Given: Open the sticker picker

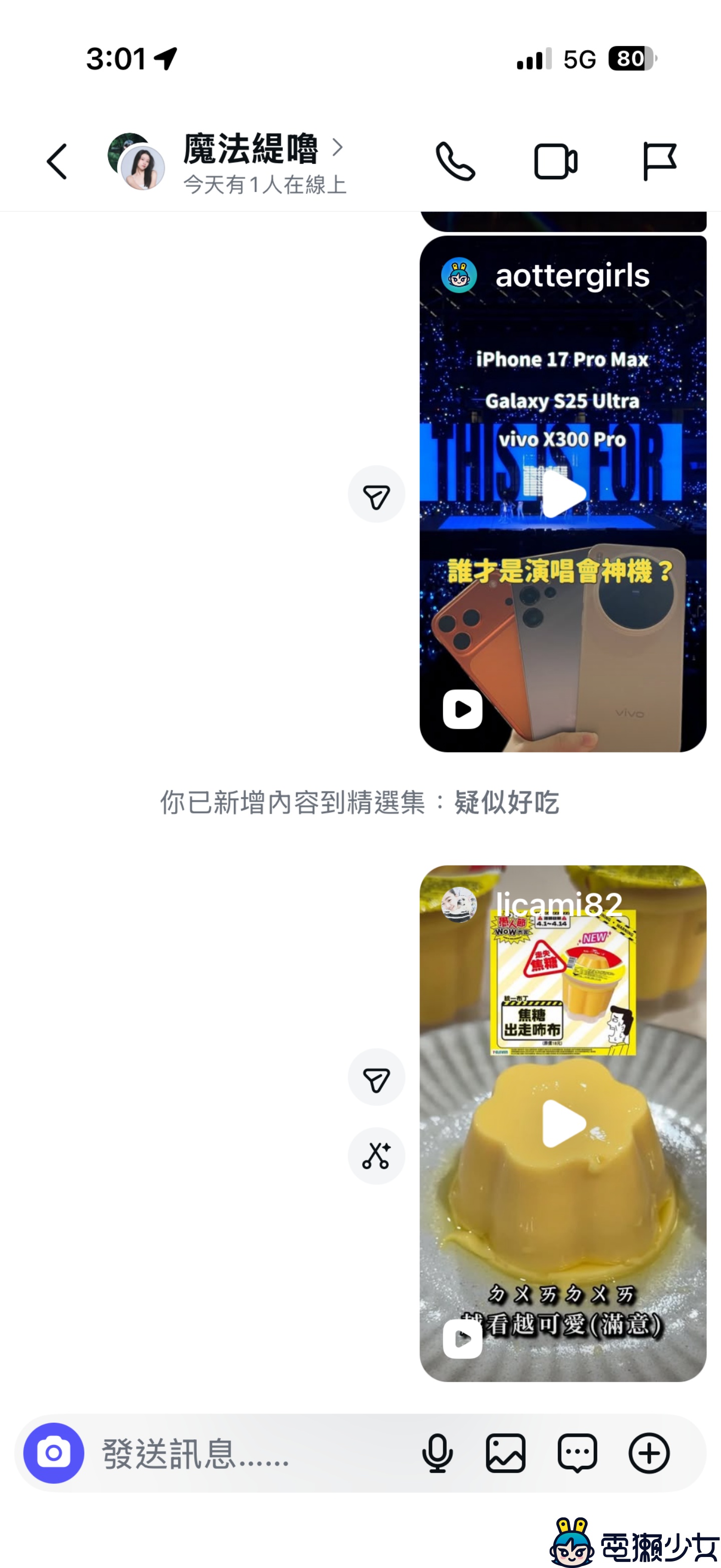Looking at the screenshot, I should [x=577, y=1454].
